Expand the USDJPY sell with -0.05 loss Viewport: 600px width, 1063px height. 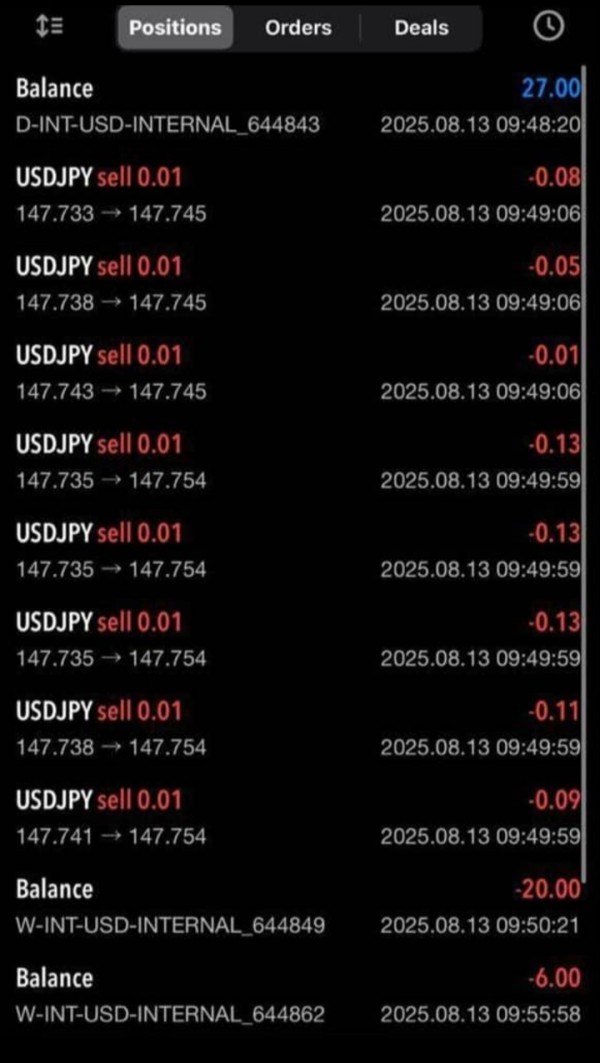[x=298, y=284]
